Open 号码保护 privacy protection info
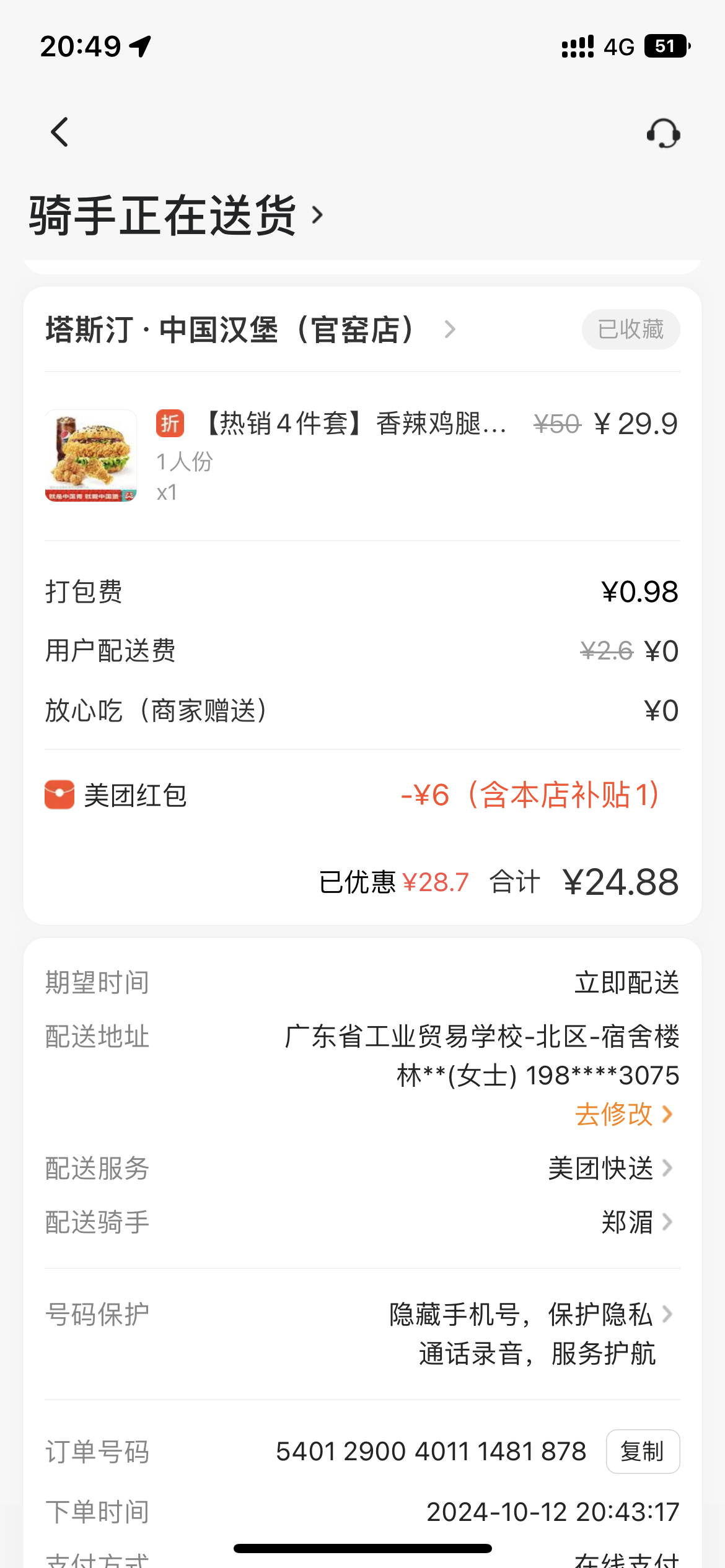 coord(530,1315)
